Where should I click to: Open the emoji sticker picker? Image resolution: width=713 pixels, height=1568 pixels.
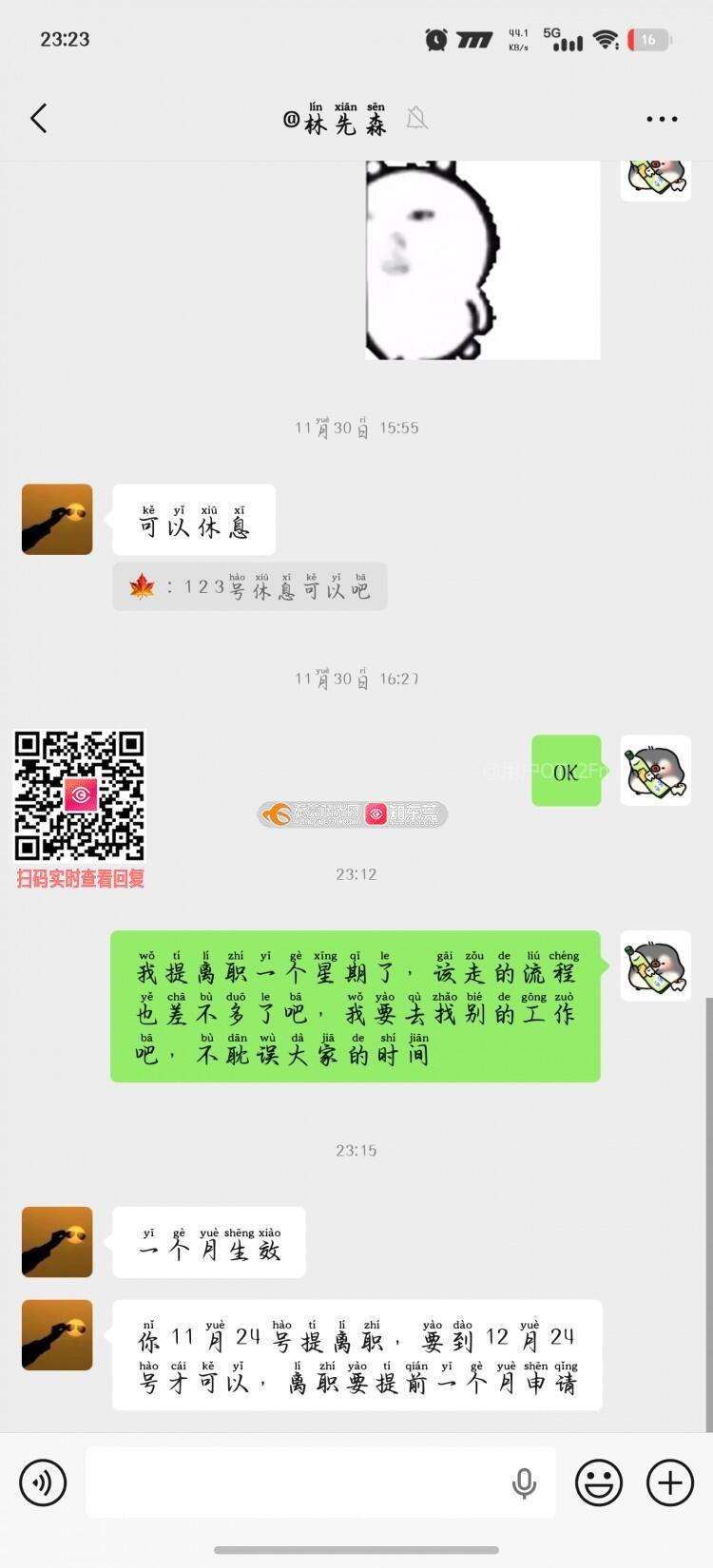[x=599, y=1482]
